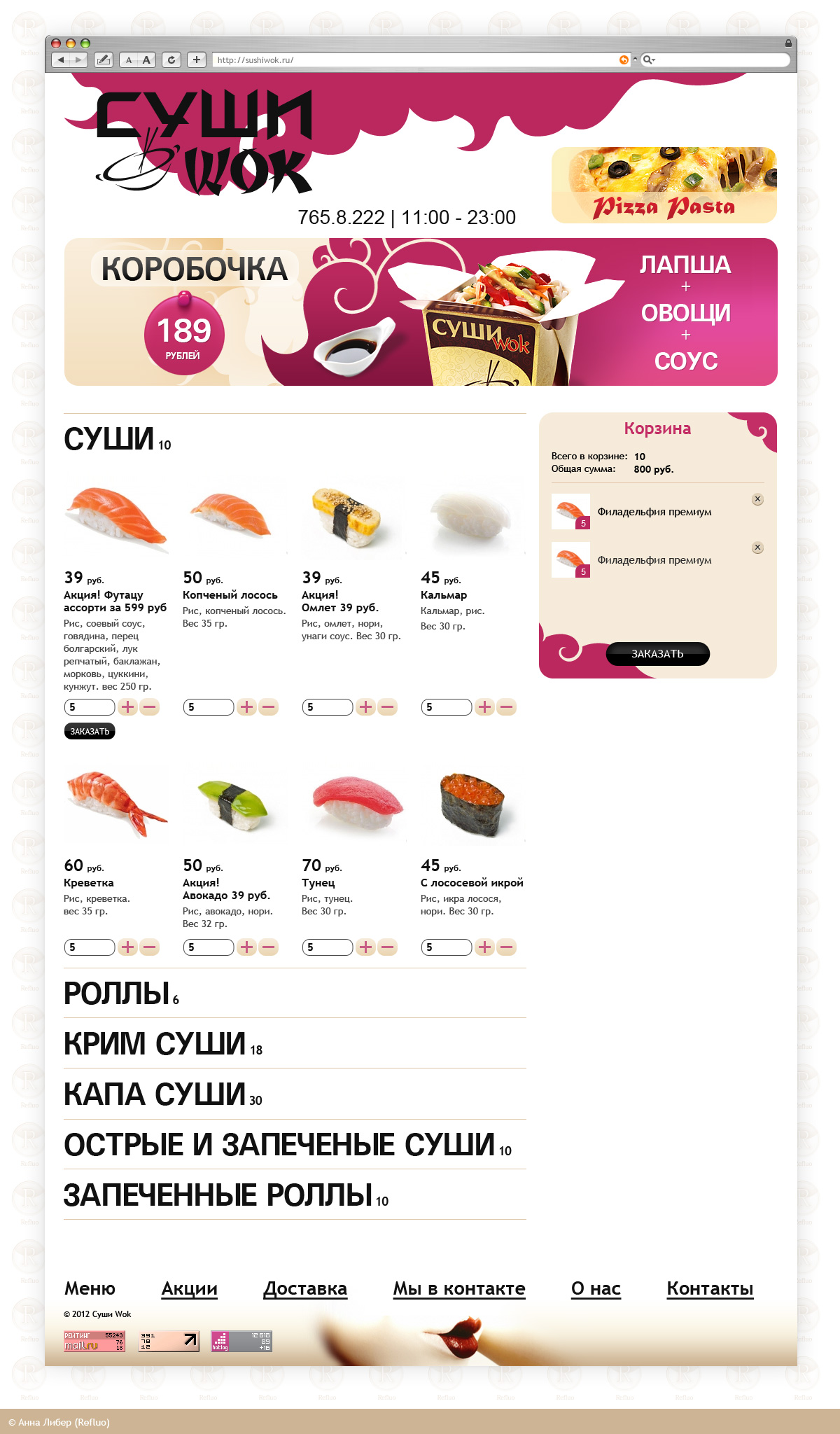Open the Мы в контакте link

tap(458, 1288)
